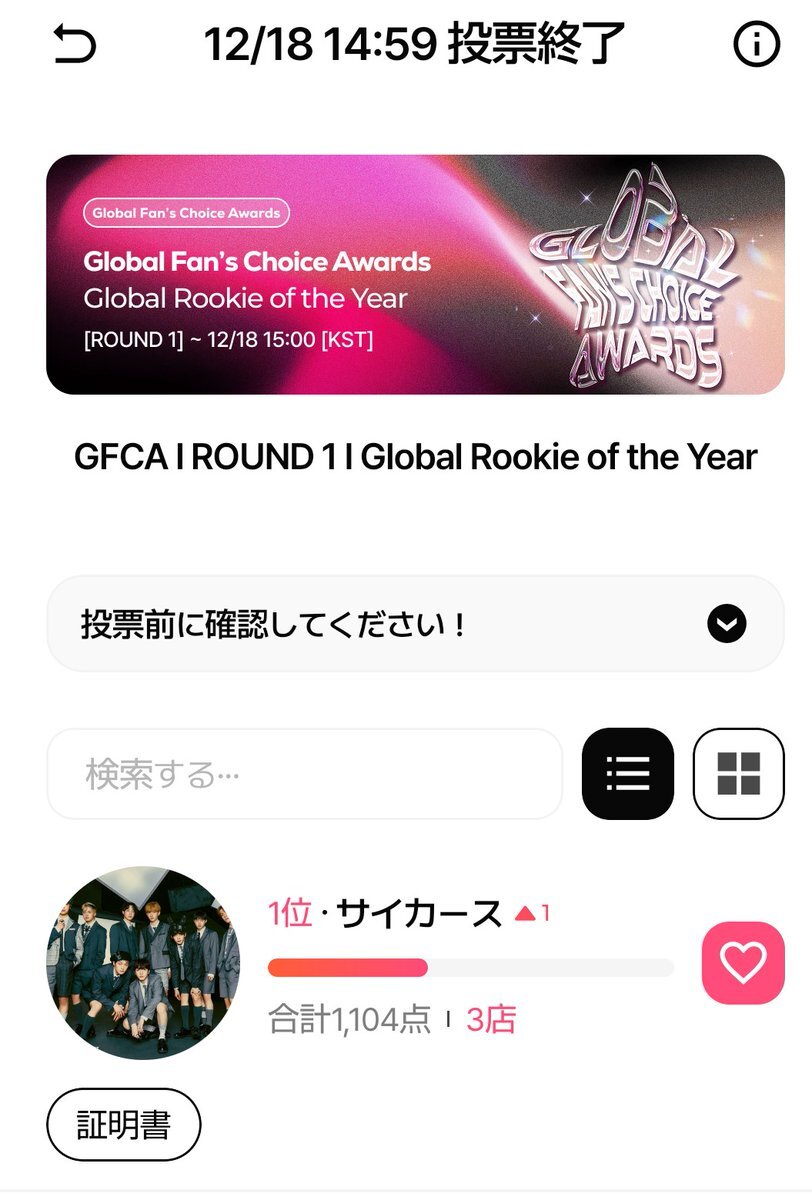Switch to list view layout
This screenshot has height=1200, width=812.
(628, 774)
